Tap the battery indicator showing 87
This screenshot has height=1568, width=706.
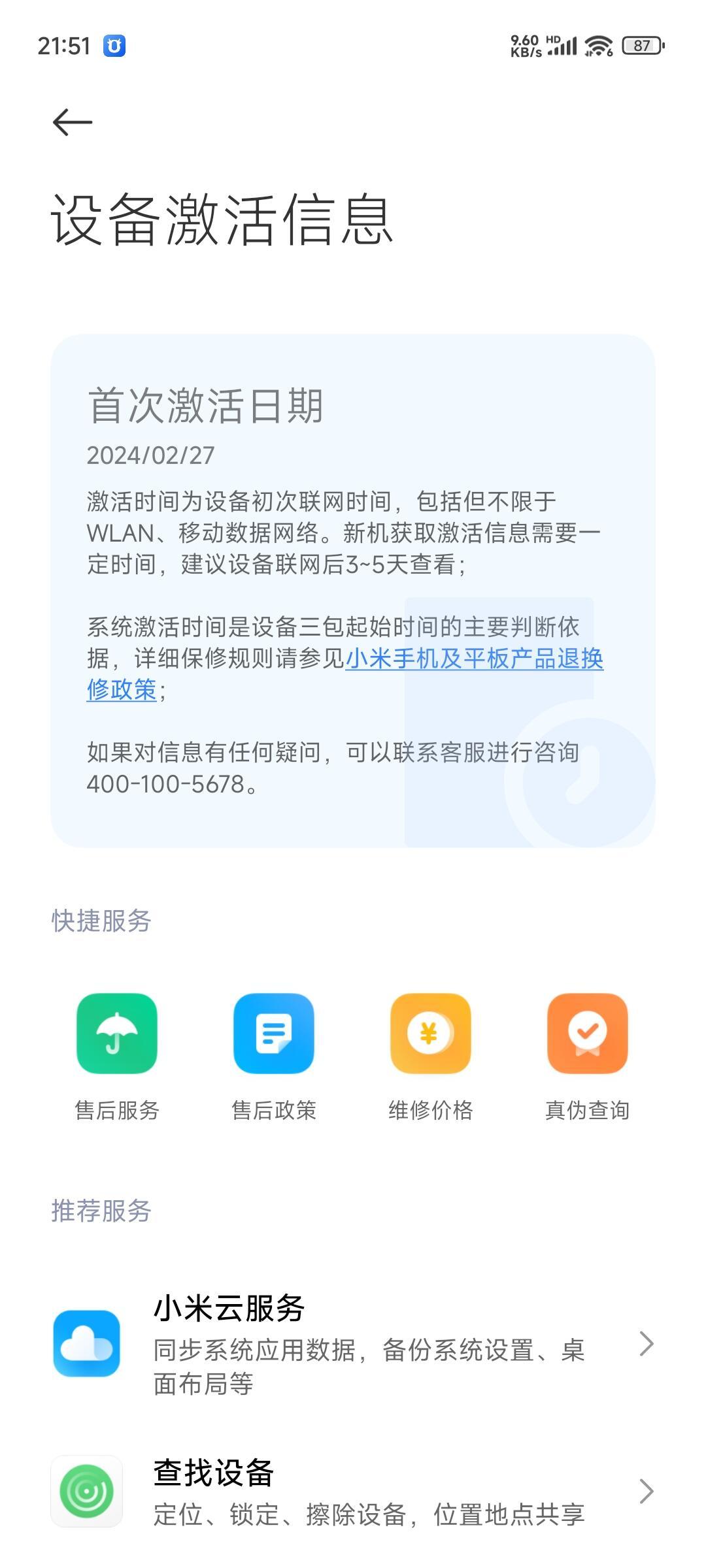641,45
